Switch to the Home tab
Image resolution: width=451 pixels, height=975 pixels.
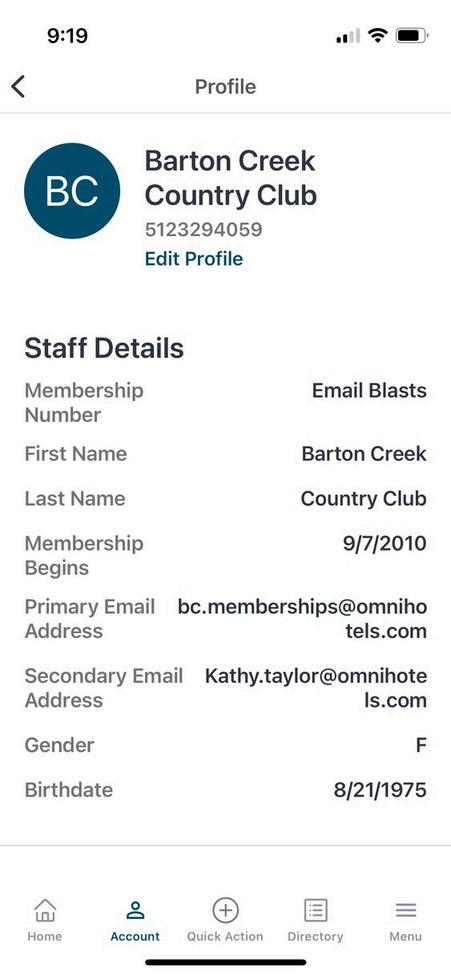tap(45, 920)
